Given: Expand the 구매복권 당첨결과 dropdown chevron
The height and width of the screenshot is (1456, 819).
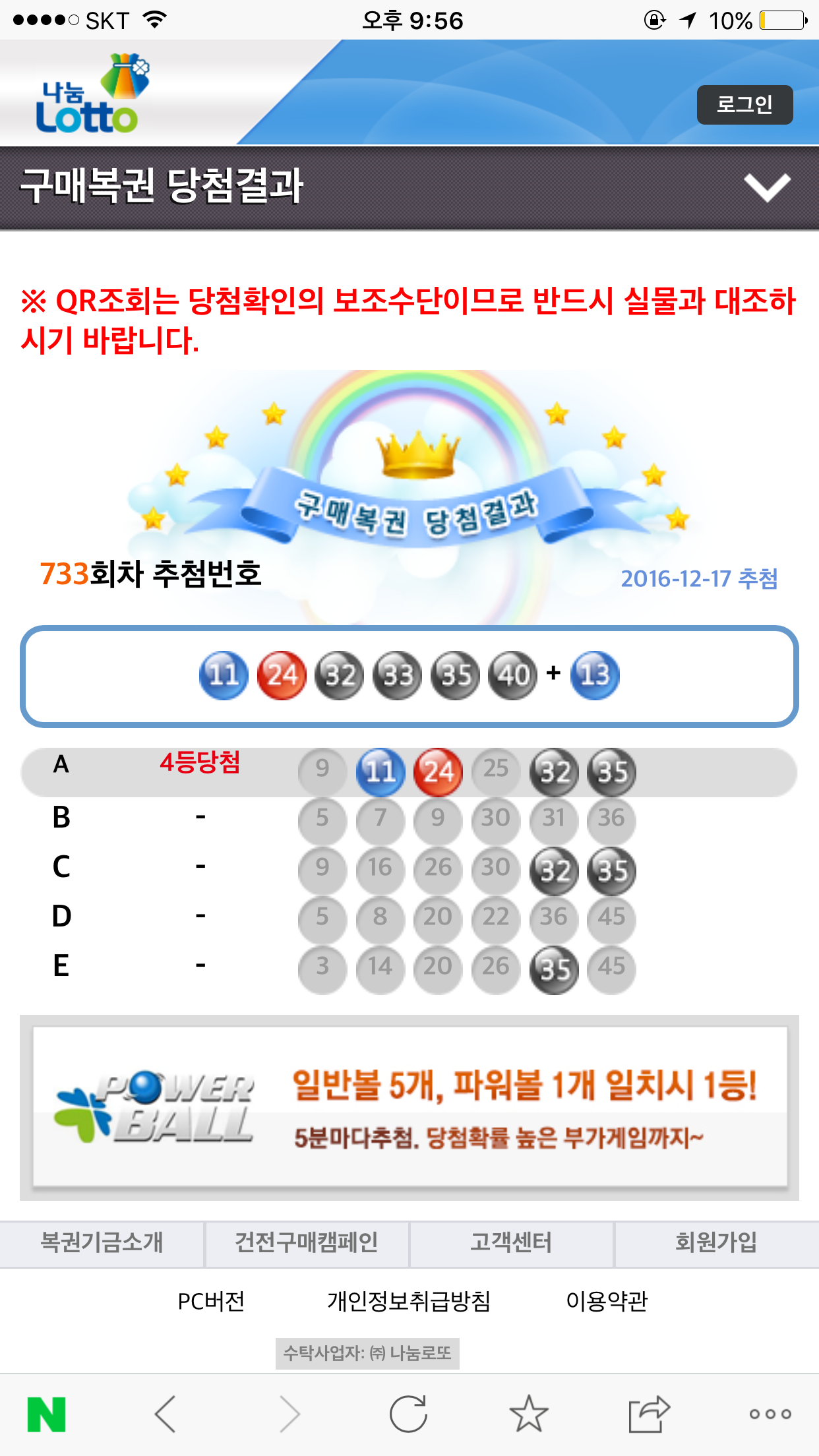Looking at the screenshot, I should [x=767, y=187].
